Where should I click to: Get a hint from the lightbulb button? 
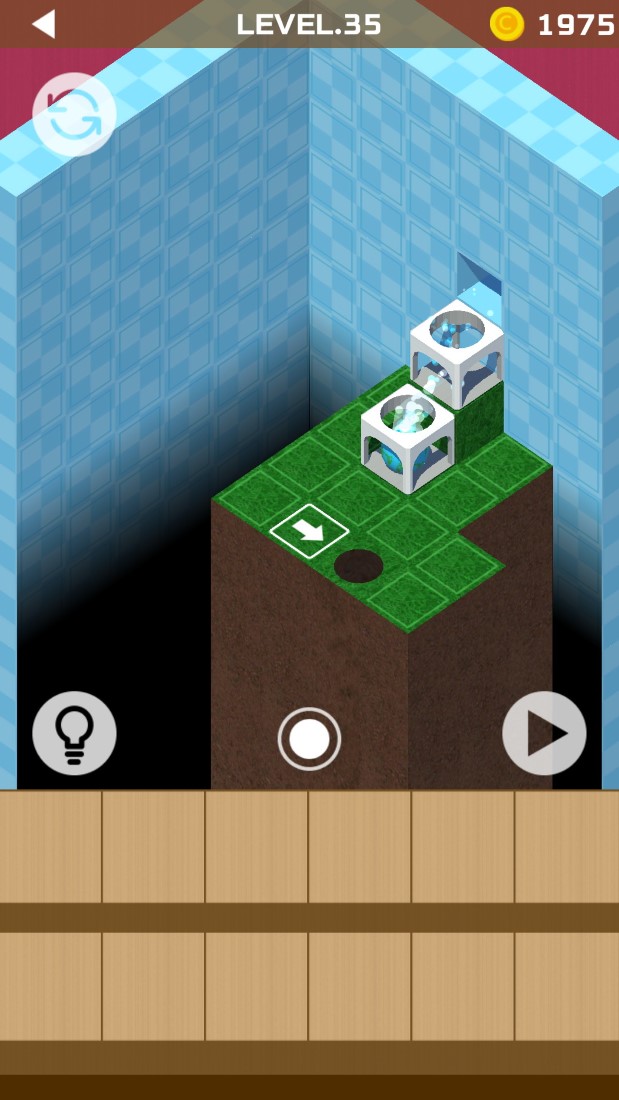(x=74, y=733)
